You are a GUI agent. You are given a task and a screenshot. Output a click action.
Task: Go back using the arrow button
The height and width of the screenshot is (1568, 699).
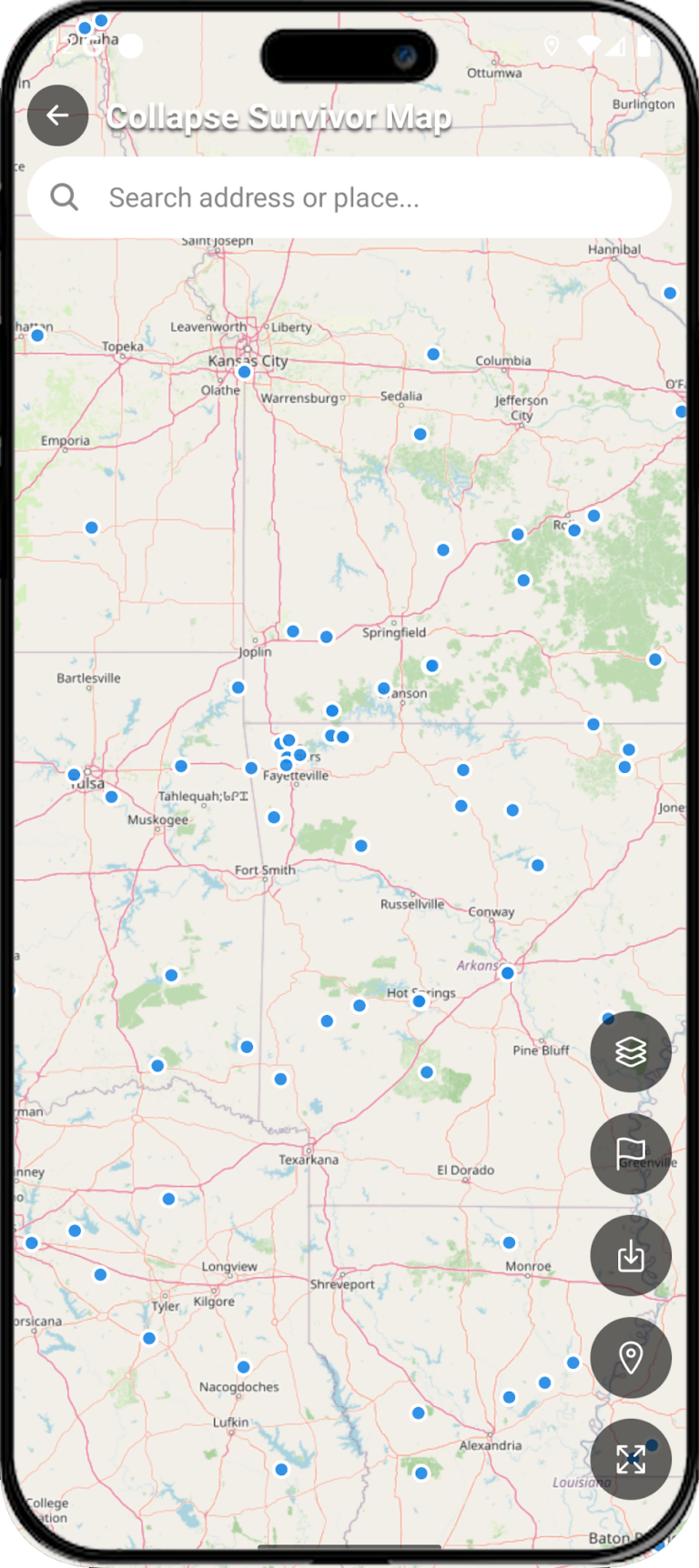pos(57,116)
